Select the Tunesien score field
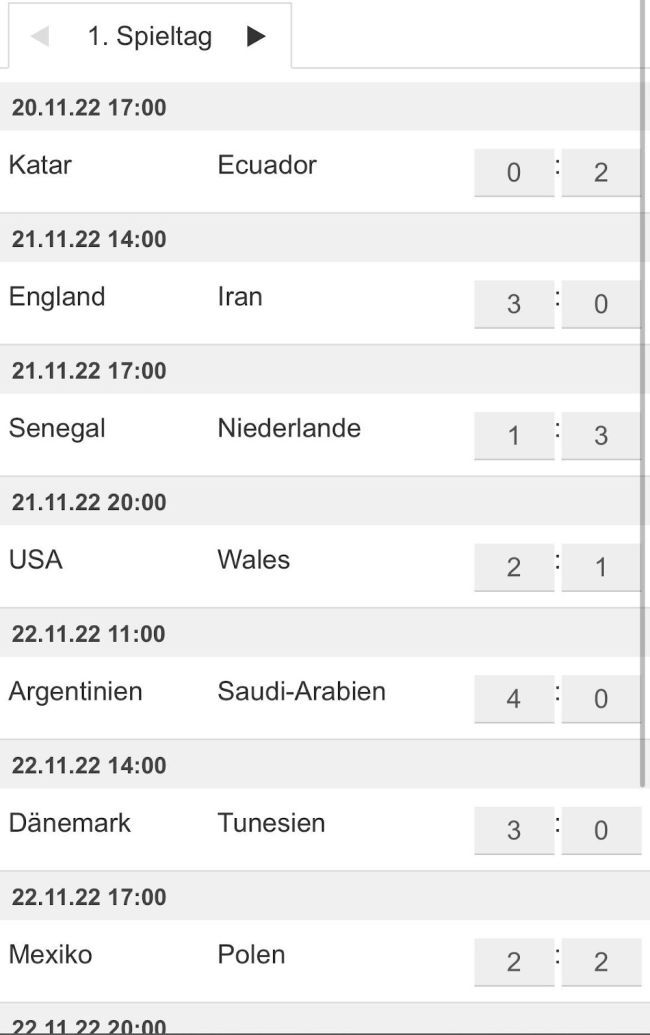650x1035 pixels. 600,830
